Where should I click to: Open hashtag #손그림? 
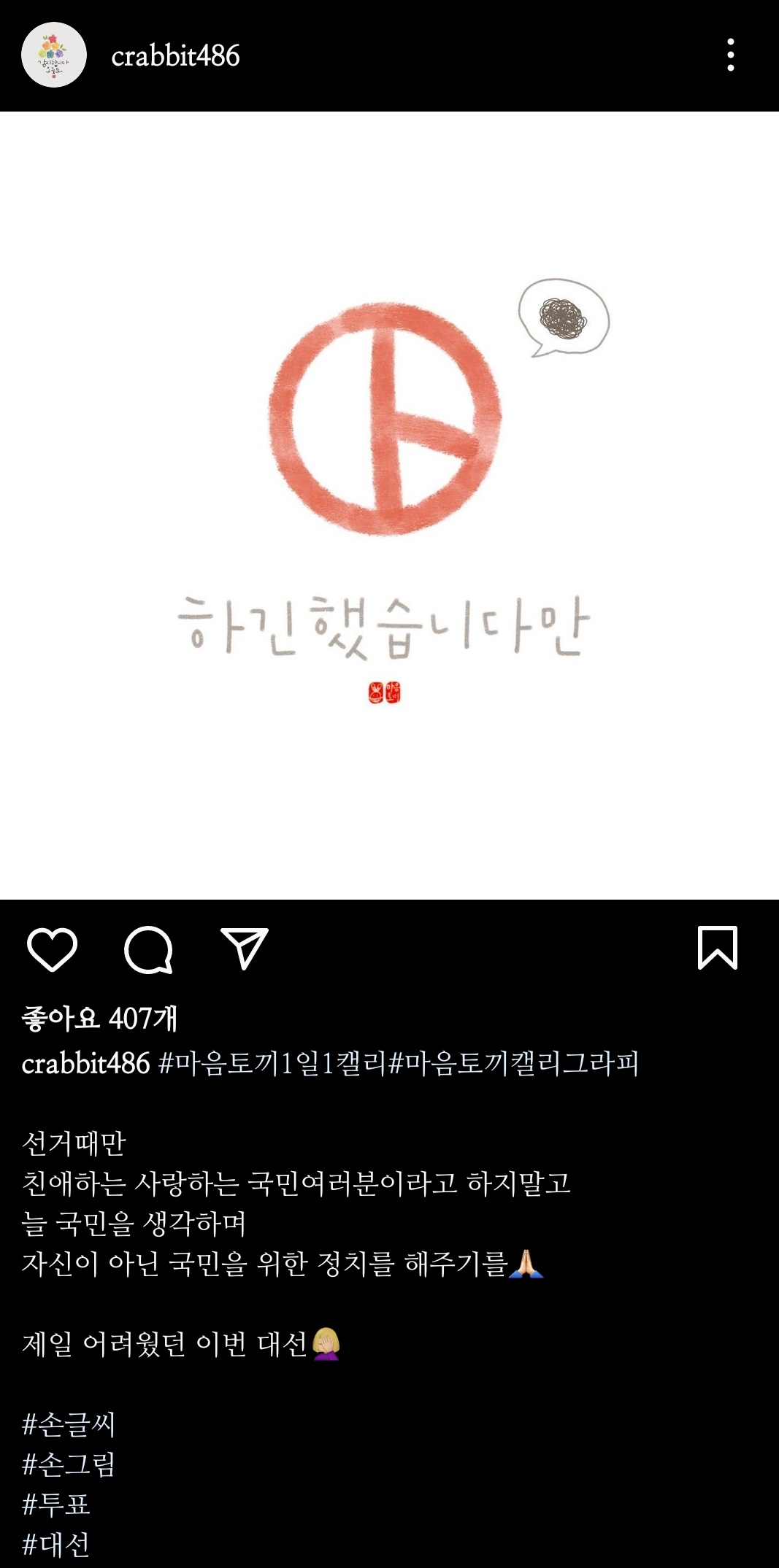click(x=69, y=1463)
